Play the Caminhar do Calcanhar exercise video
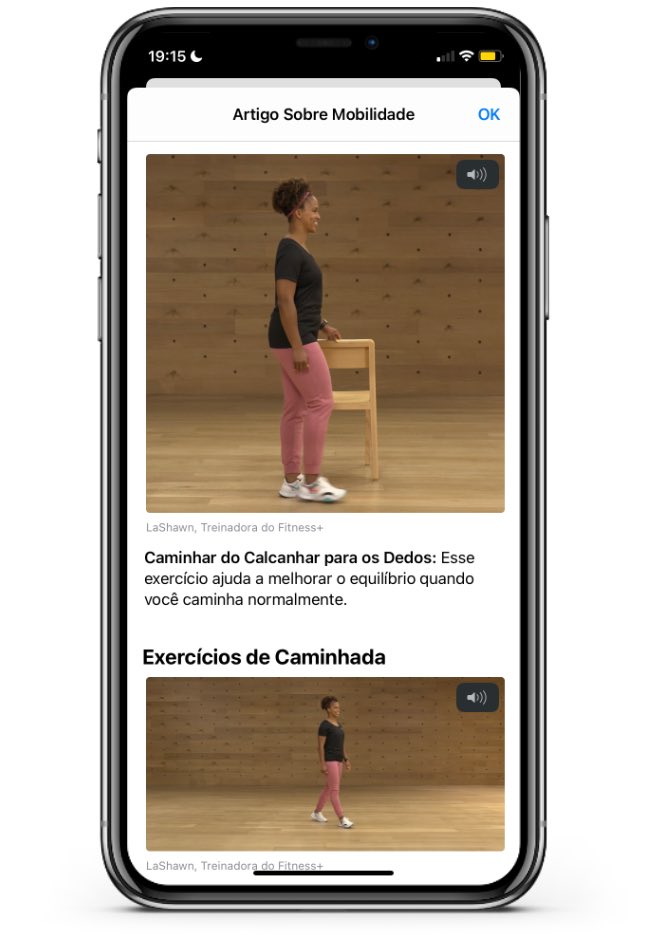Image resolution: width=667 pixels, height=935 pixels. tap(325, 333)
